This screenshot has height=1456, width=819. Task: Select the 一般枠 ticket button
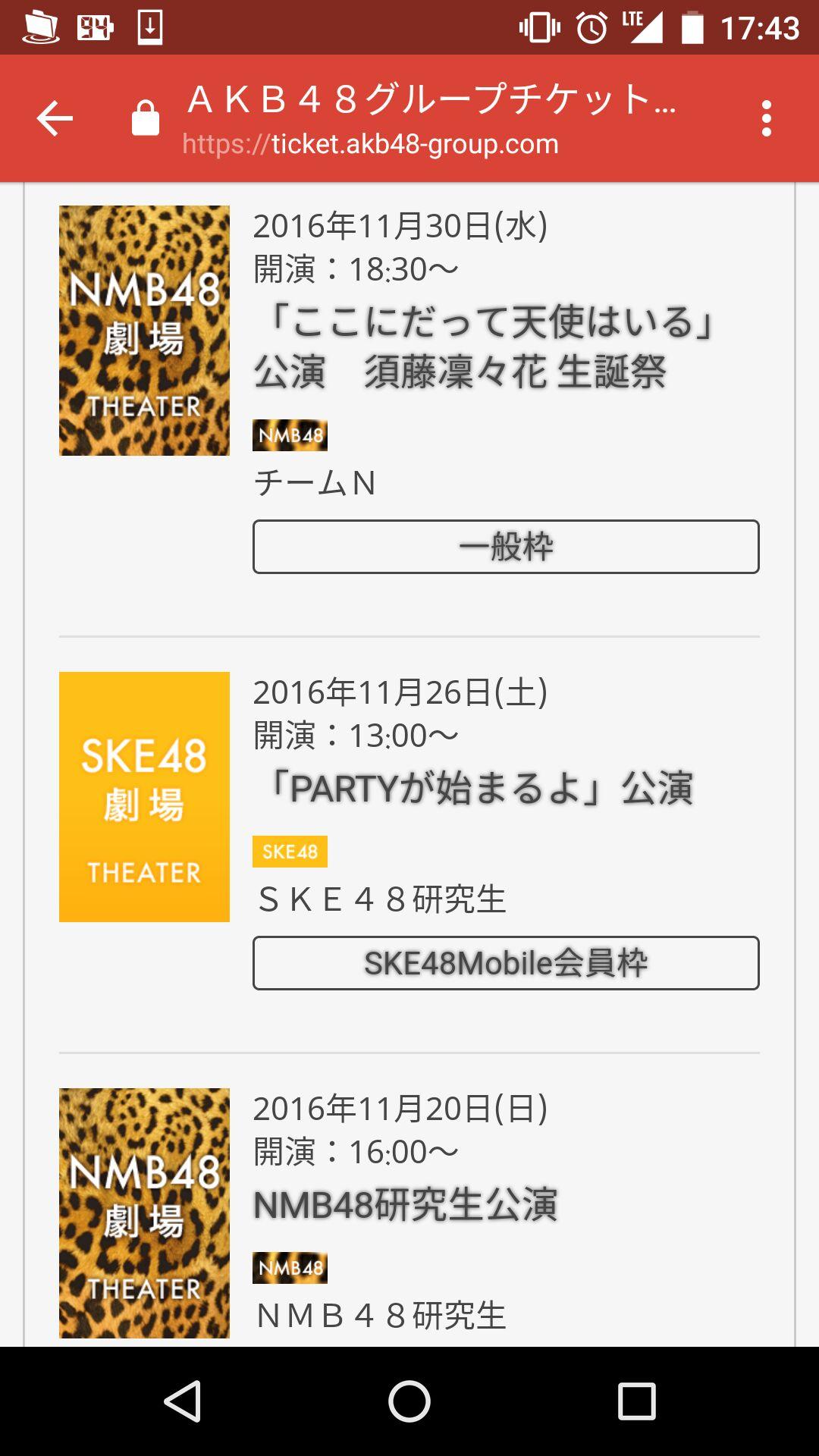tap(506, 547)
